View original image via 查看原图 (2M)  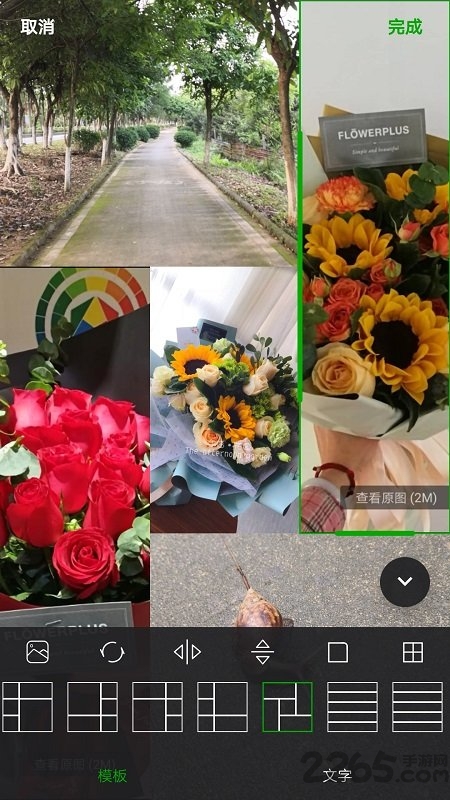click(x=396, y=498)
